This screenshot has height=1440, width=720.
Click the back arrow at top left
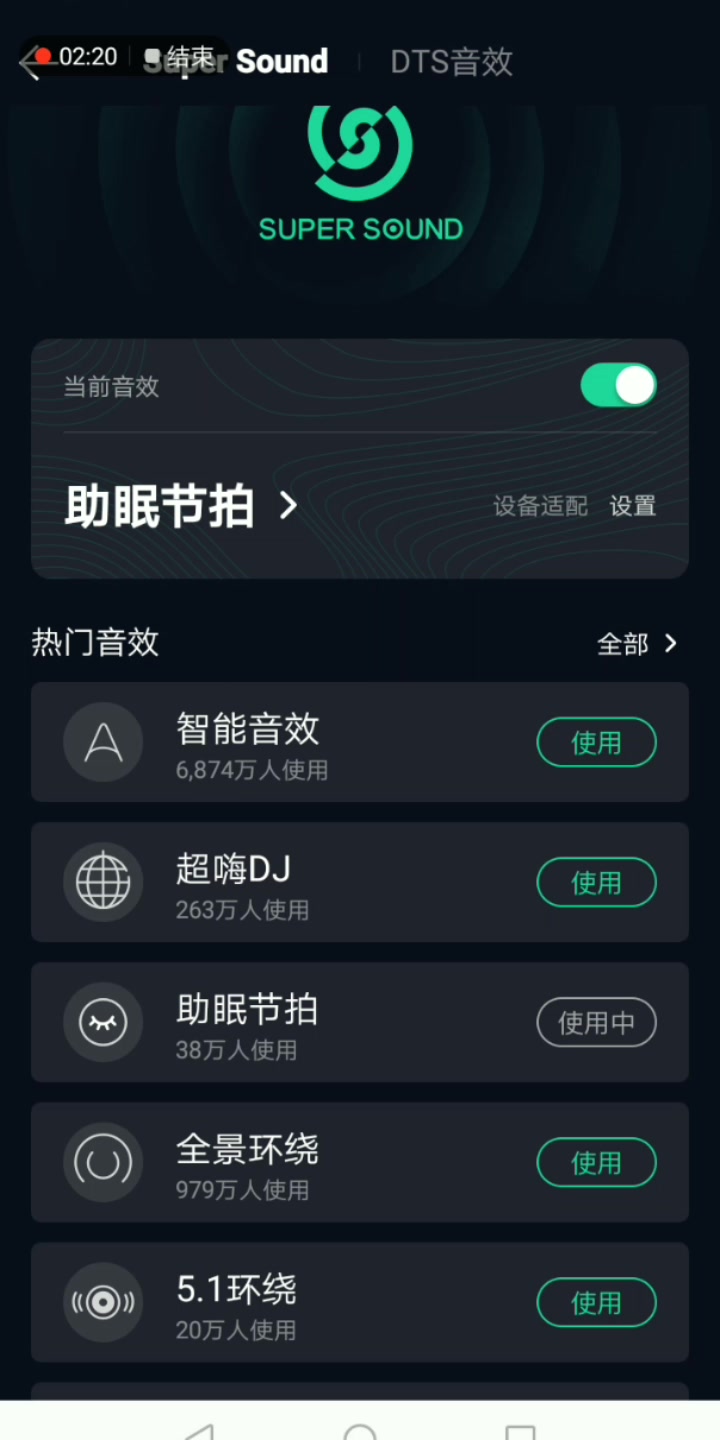click(x=30, y=62)
